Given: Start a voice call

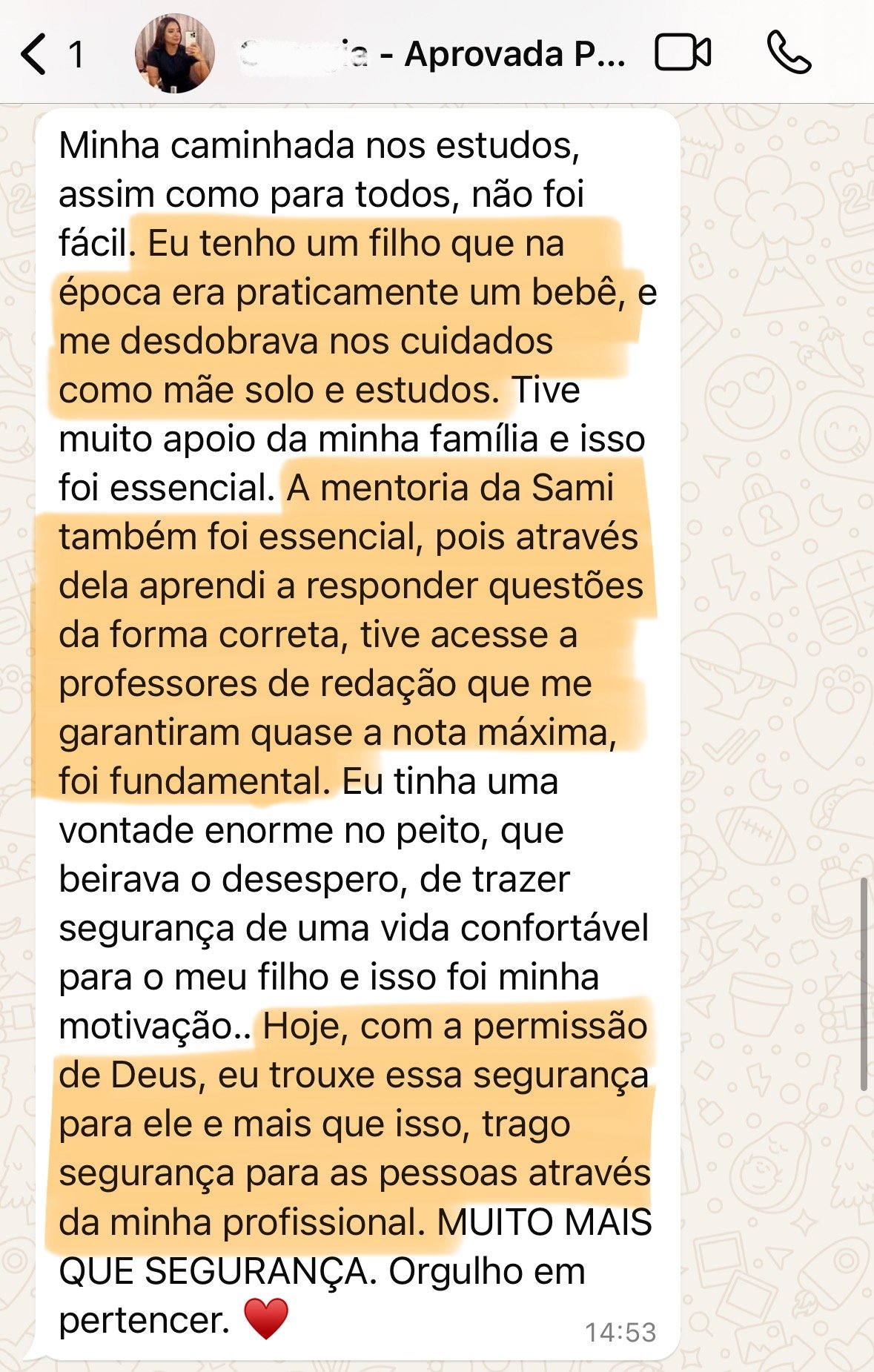Looking at the screenshot, I should pyautogui.click(x=789, y=53).
